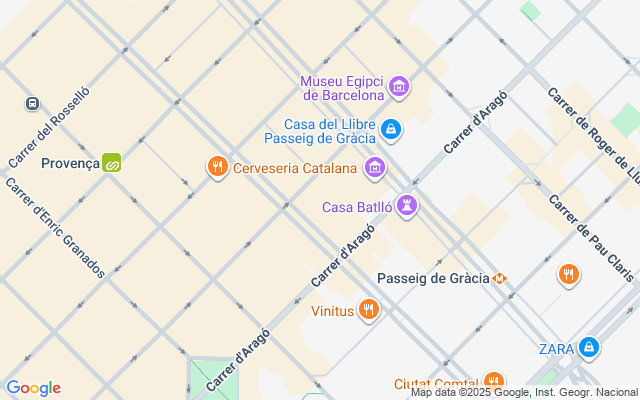
Task: Tap the bus stop icon near Carrer del Rosselló
Action: pyautogui.click(x=32, y=103)
